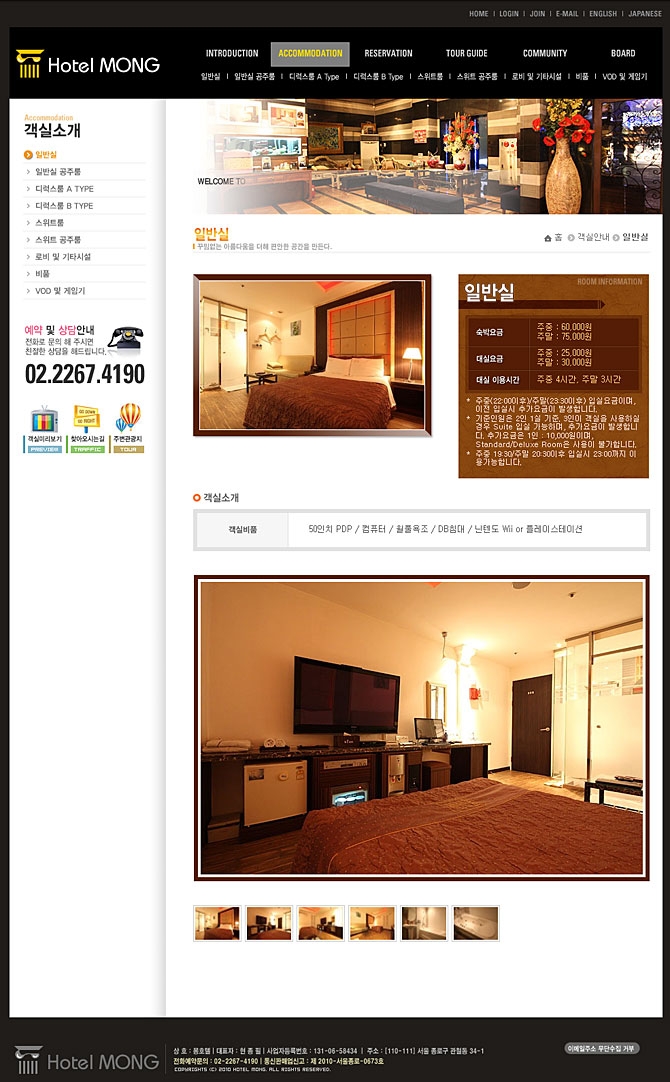Open the JOIN link at top
Viewport: 670px width, 1082px height.
537,14
